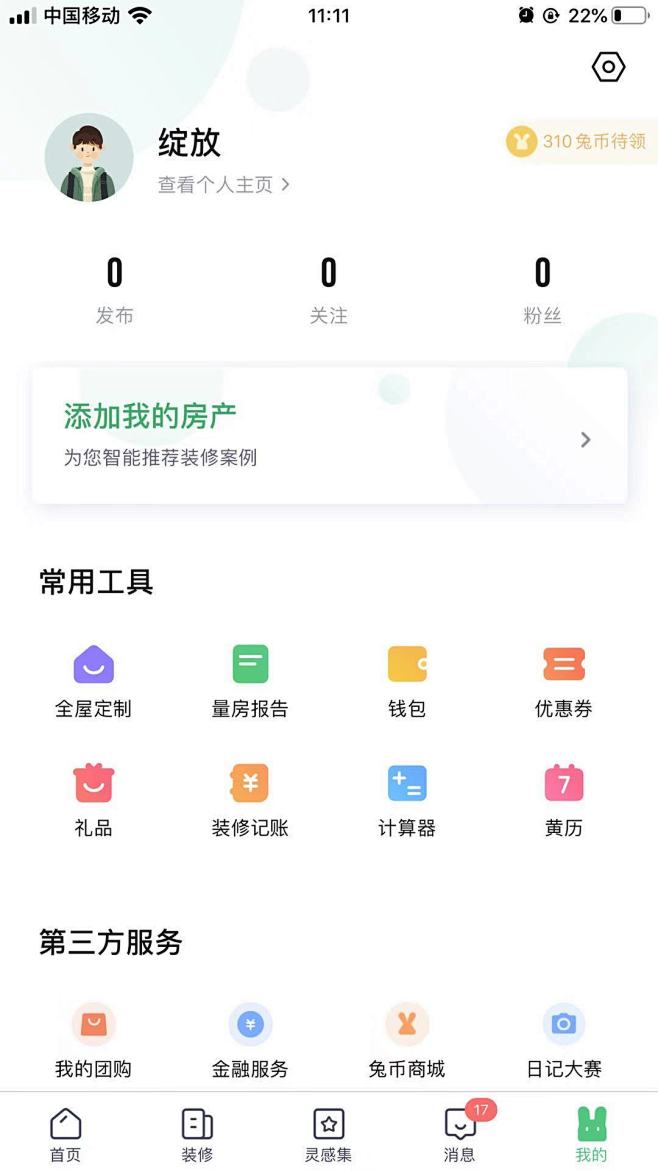The image size is (658, 1170).
Task: Open the 消息 messages tab
Action: (460, 1135)
